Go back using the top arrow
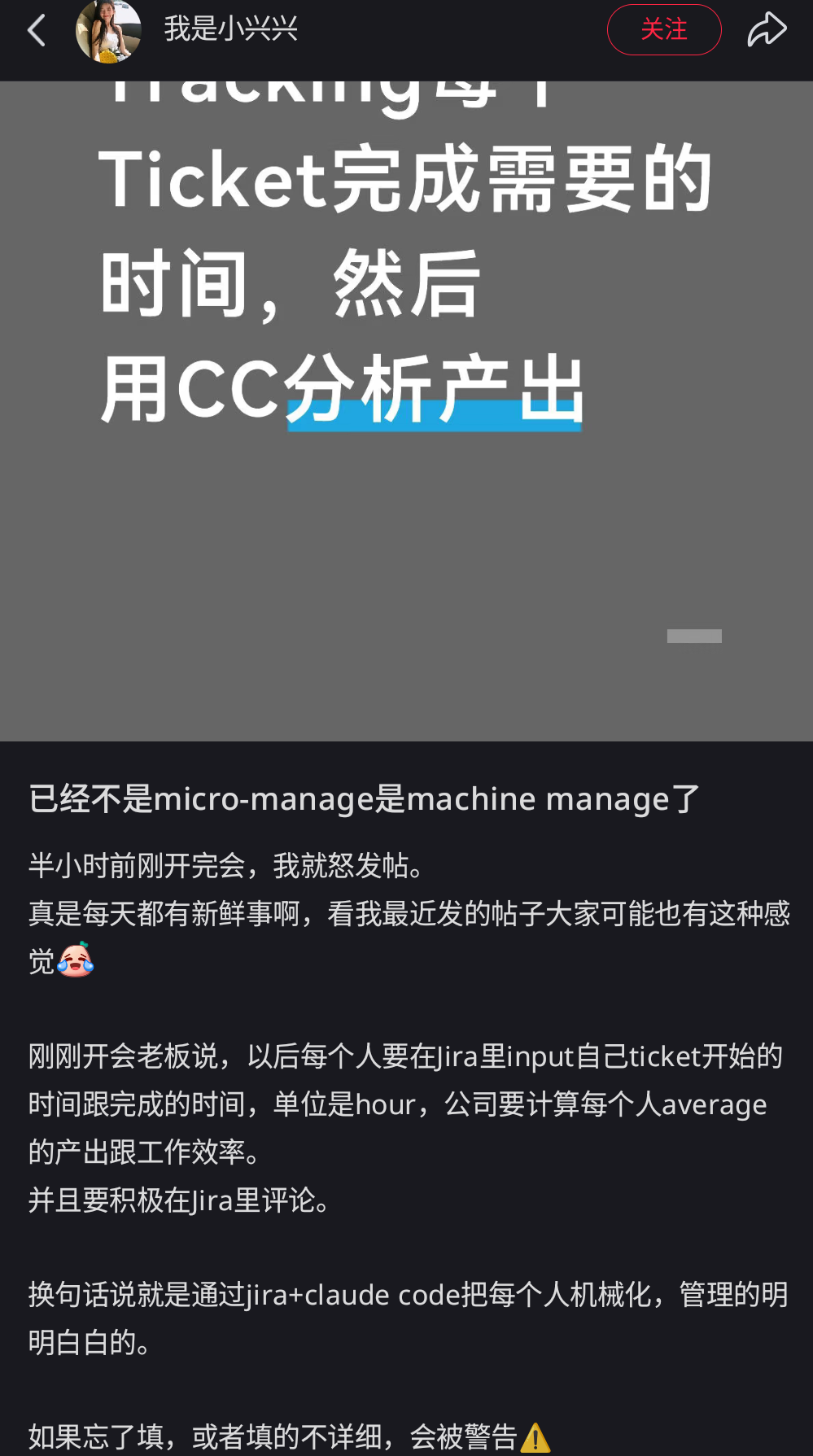 (37, 31)
